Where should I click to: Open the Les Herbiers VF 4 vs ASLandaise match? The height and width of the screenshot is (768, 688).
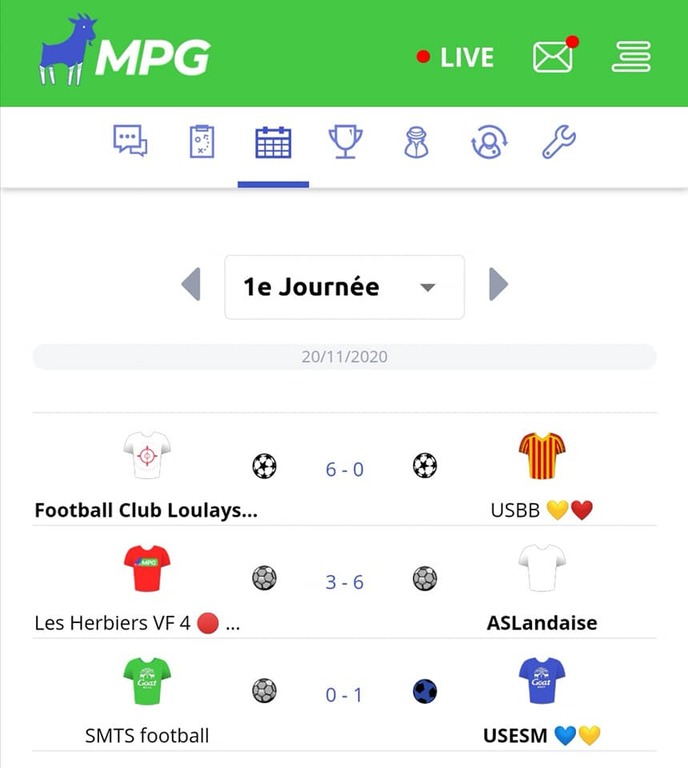[x=344, y=582]
